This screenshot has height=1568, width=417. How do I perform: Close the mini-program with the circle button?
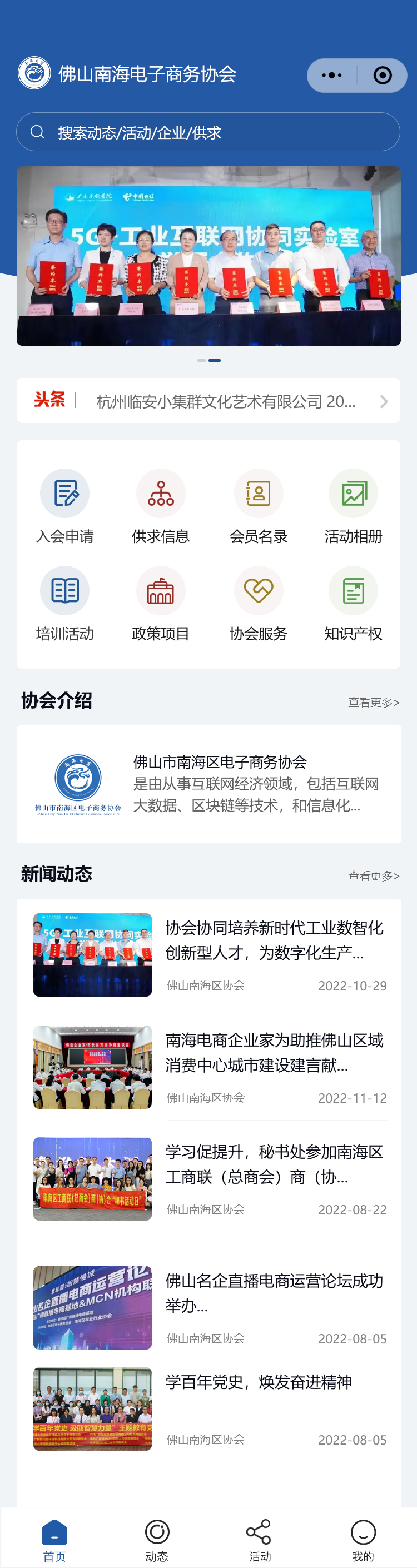[383, 76]
